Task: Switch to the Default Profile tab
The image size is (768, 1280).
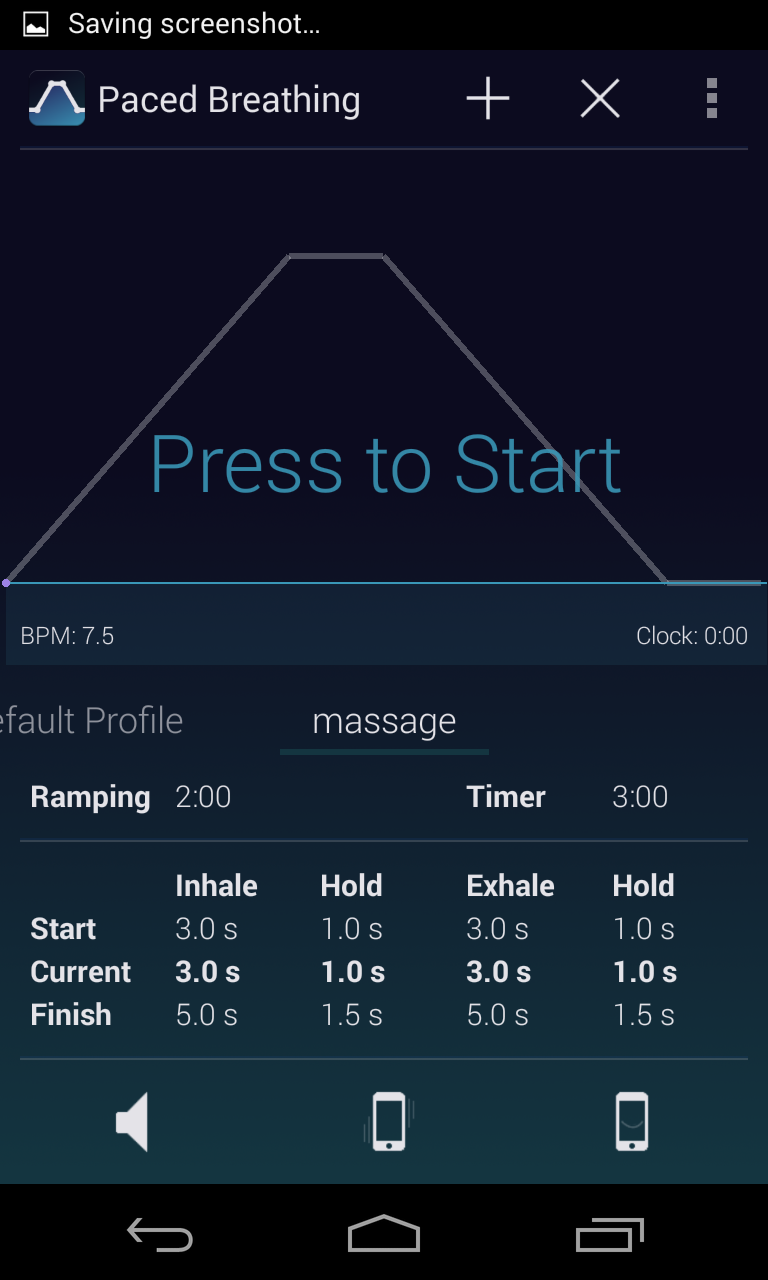Action: click(92, 720)
